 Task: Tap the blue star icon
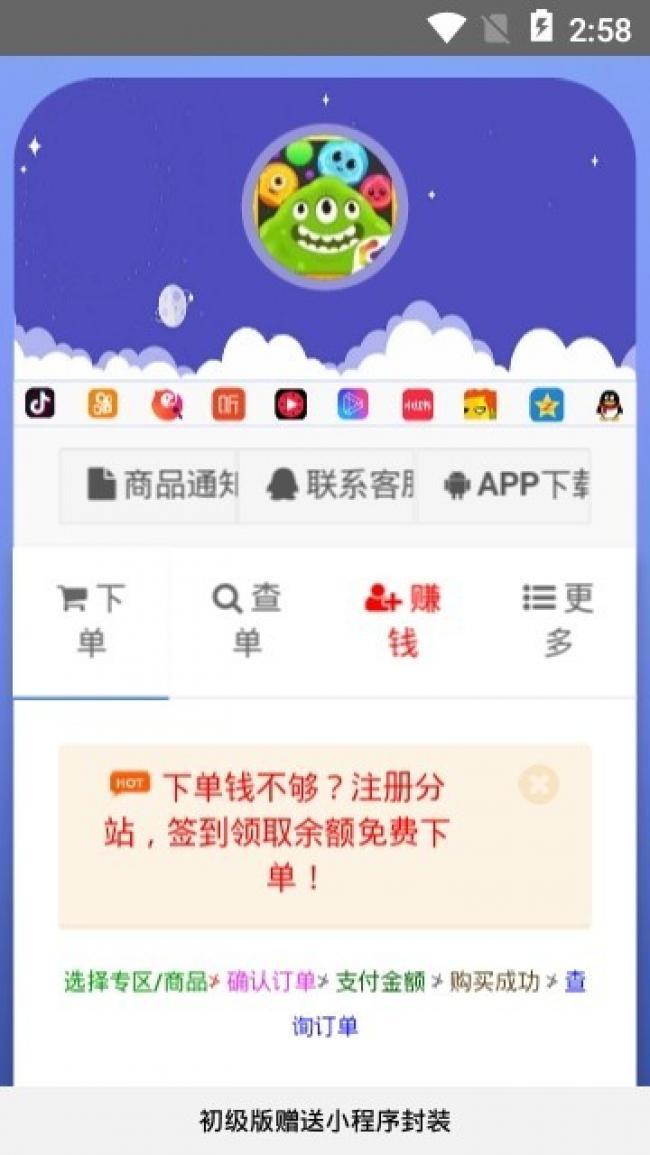click(x=546, y=405)
